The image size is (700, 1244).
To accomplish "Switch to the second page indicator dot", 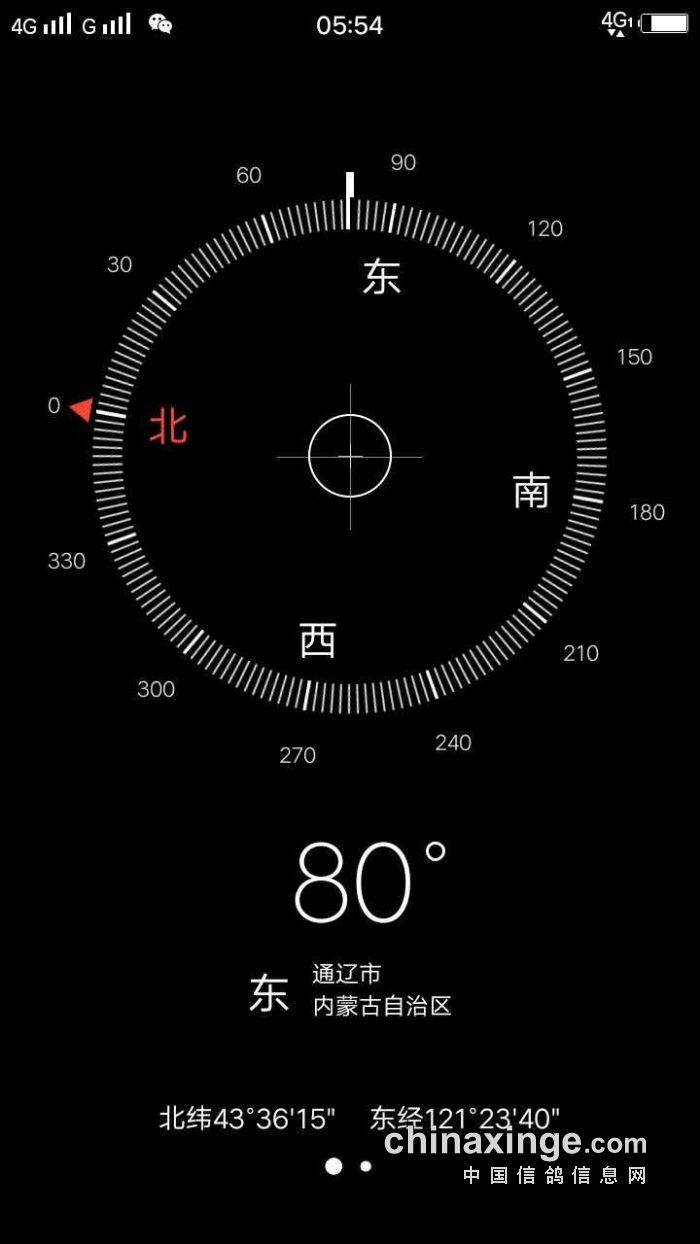I will tap(366, 1166).
